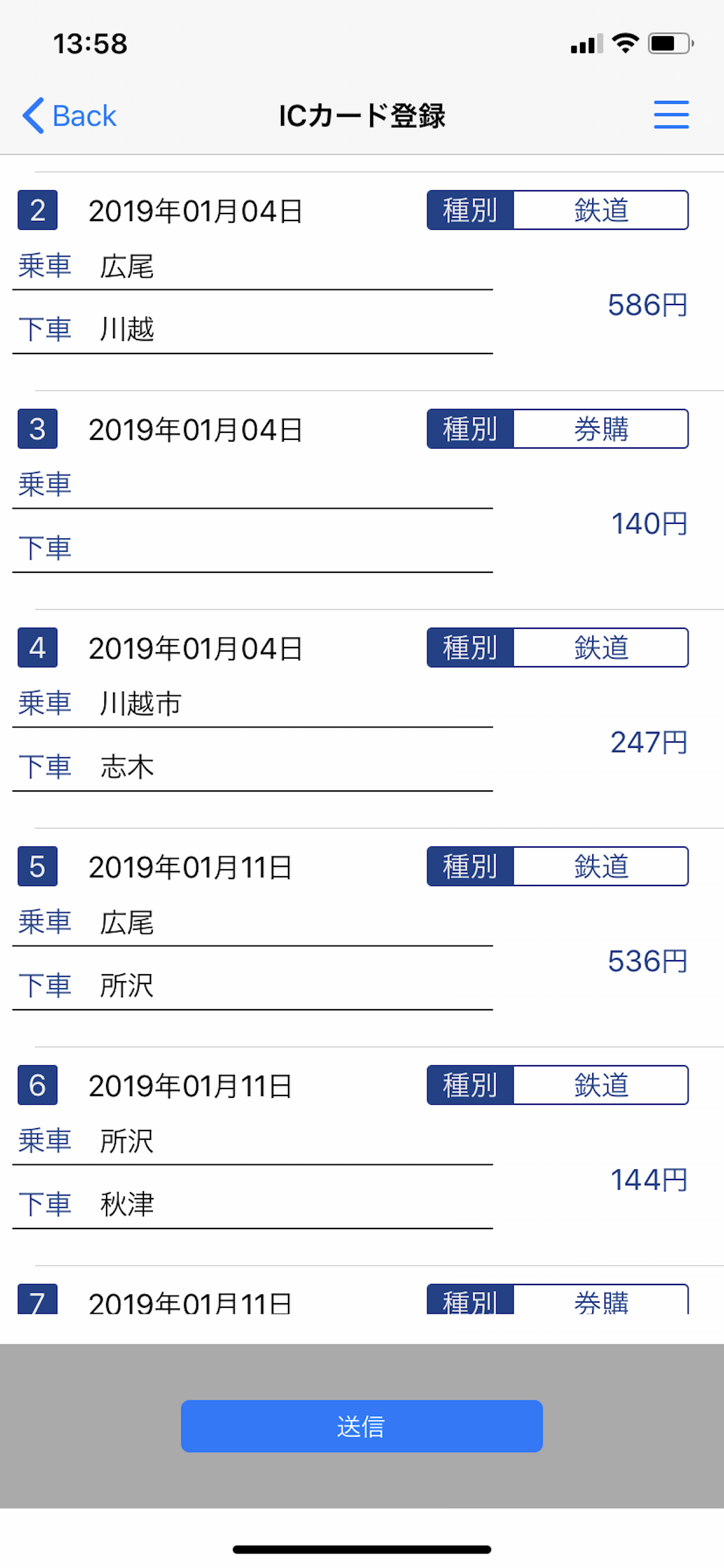Screen dimensions: 724x1568
Task: Open the hamburger menu
Action: [x=670, y=115]
